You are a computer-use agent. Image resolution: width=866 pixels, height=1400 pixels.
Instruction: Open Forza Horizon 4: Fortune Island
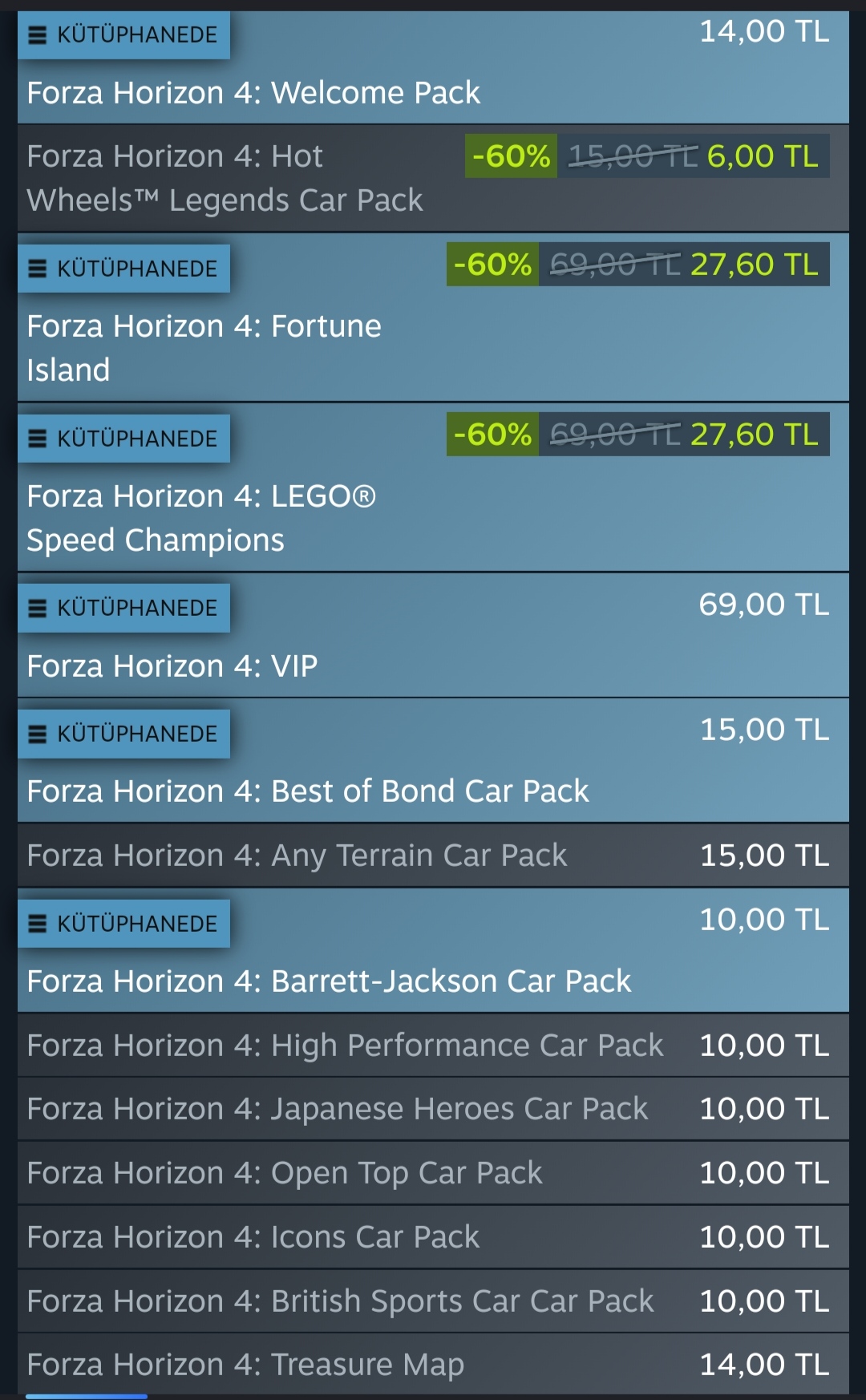(204, 347)
